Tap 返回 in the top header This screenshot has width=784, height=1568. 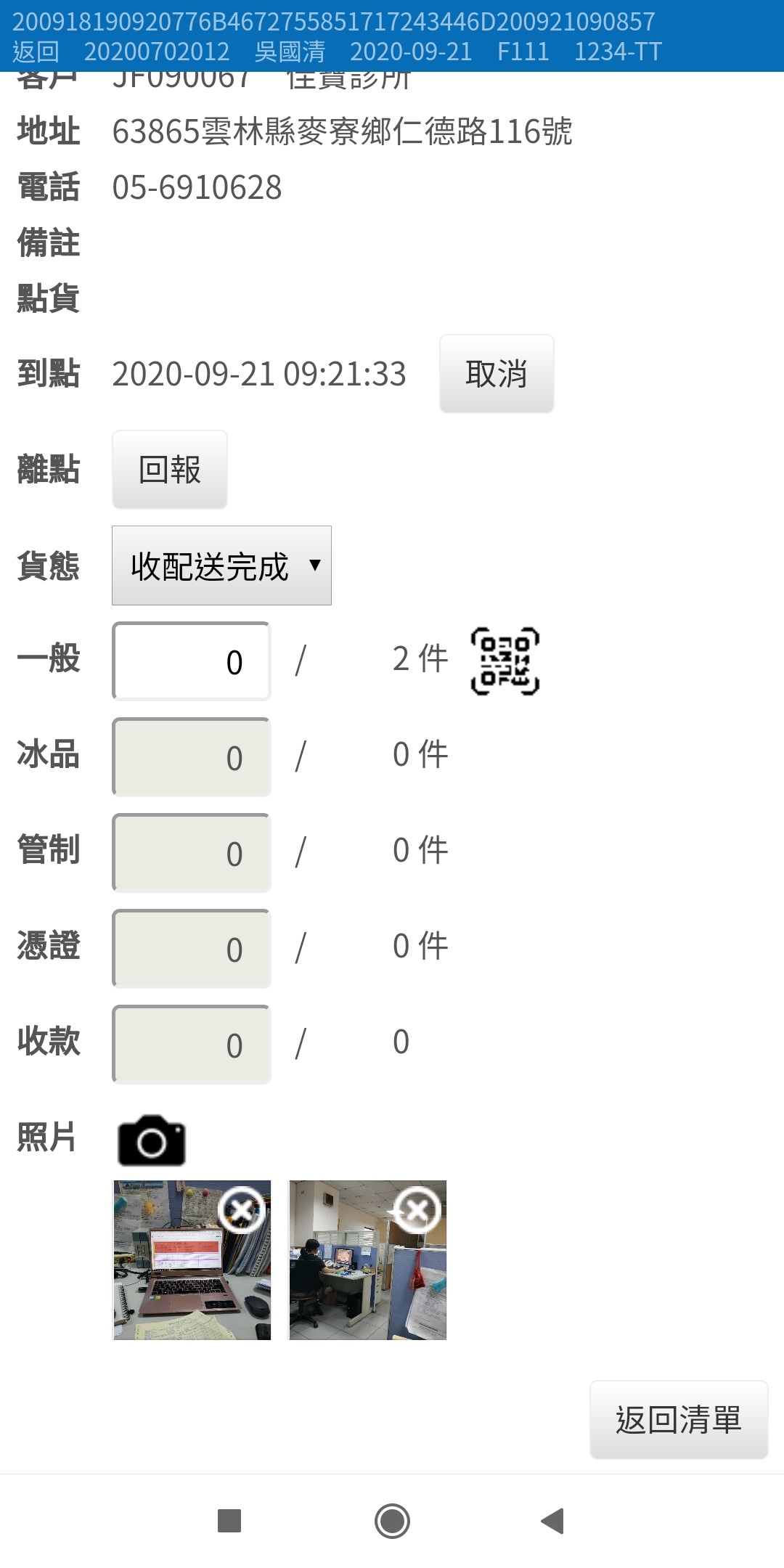pos(36,52)
